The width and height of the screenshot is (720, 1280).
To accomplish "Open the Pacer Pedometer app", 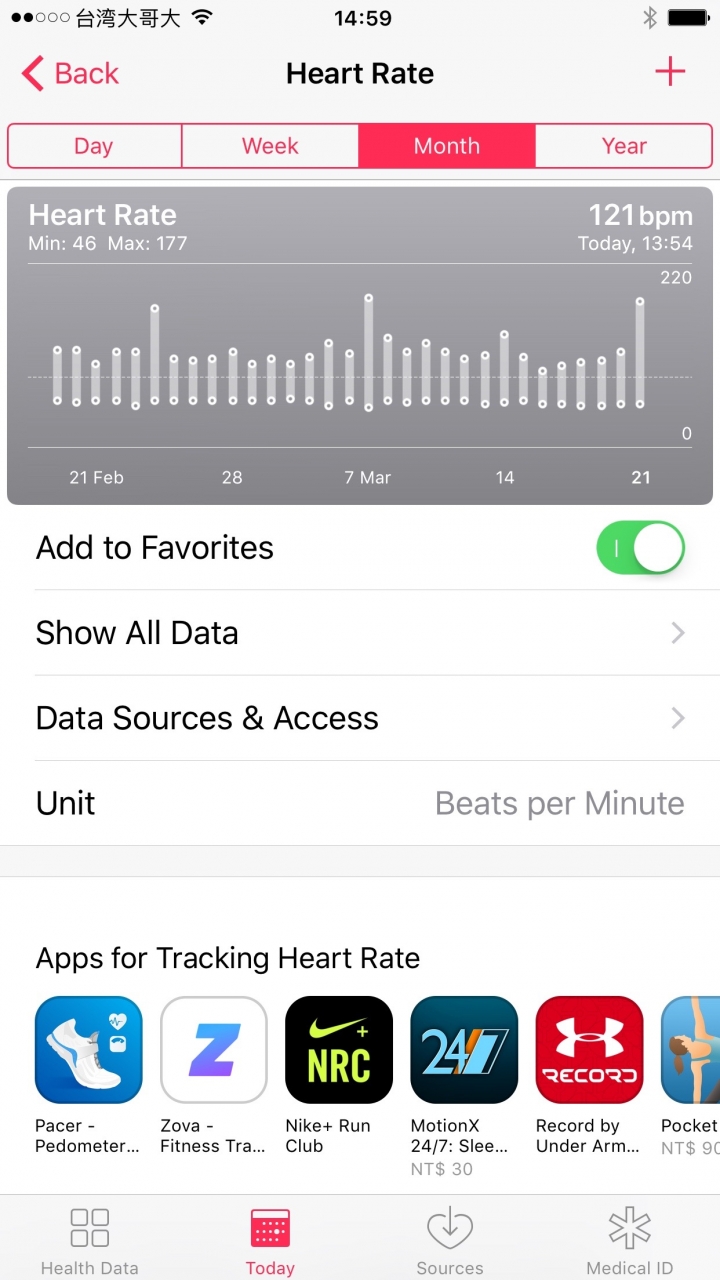I will tap(89, 1050).
